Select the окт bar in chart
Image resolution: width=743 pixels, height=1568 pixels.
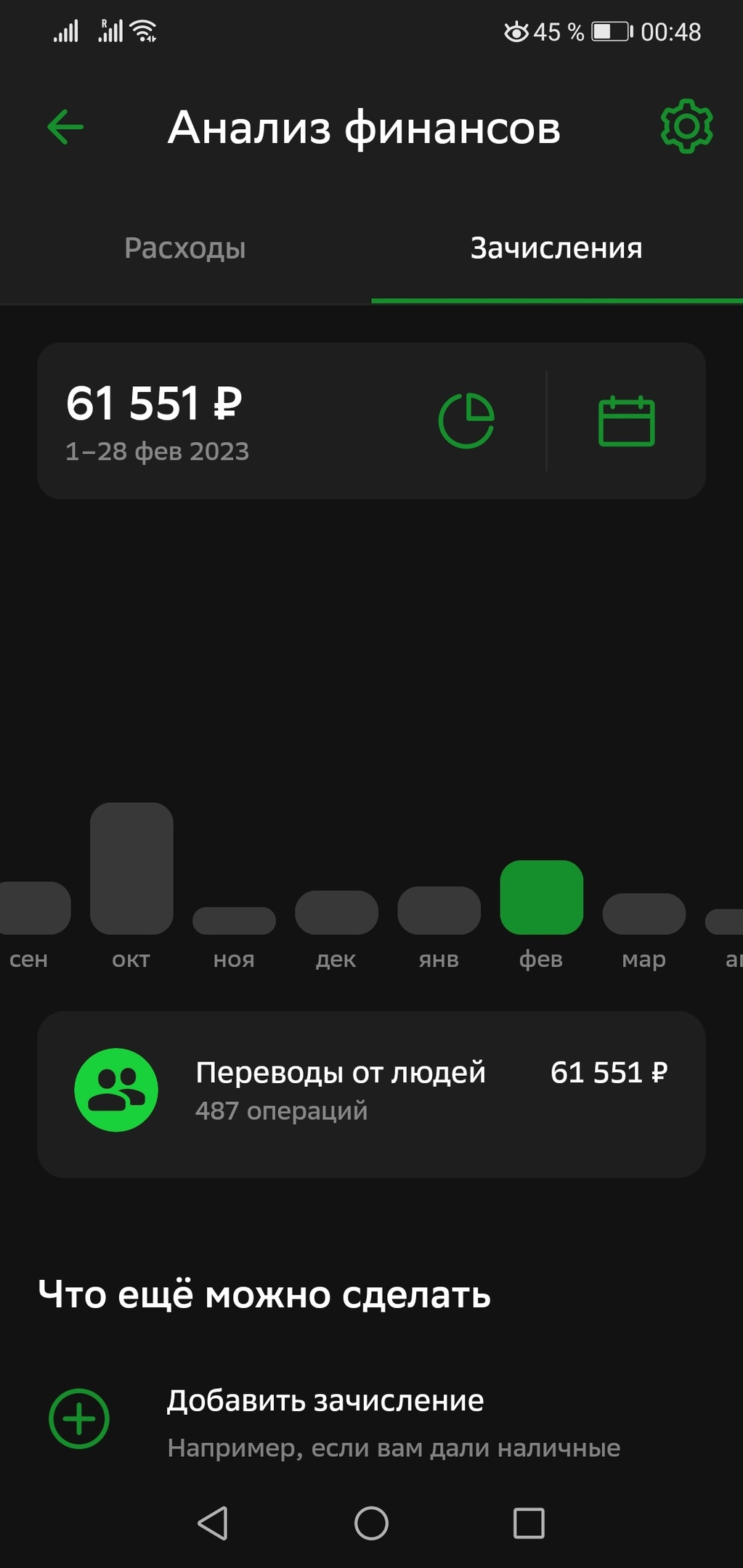(131, 868)
